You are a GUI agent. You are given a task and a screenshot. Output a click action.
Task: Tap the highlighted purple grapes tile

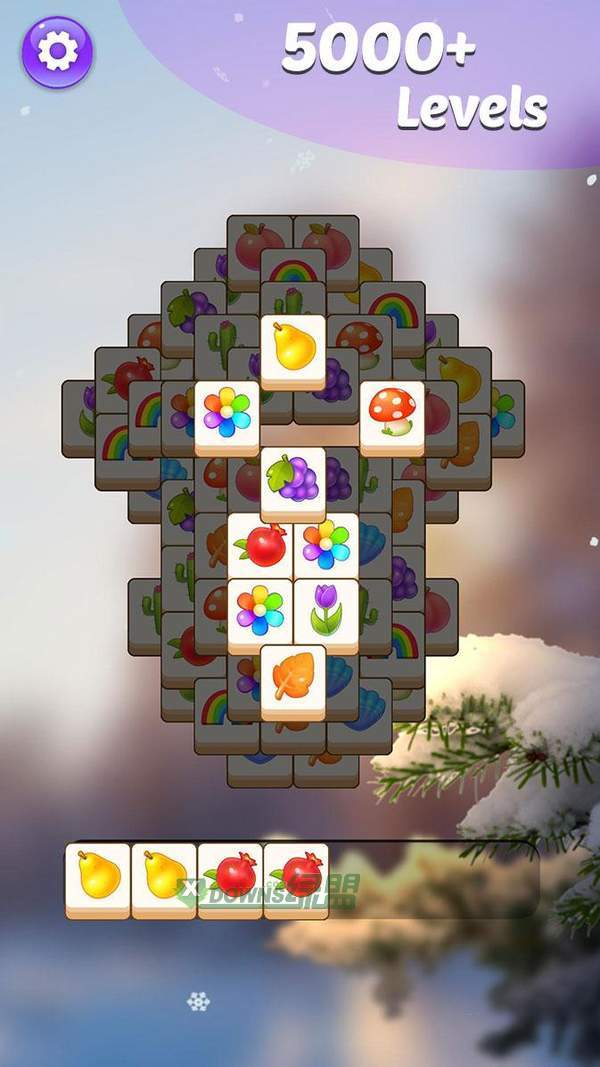(x=293, y=479)
